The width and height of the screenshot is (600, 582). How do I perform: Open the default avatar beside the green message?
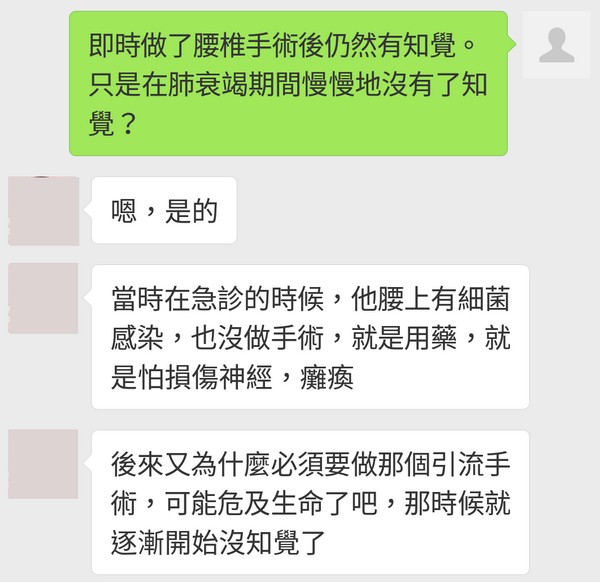click(x=556, y=45)
